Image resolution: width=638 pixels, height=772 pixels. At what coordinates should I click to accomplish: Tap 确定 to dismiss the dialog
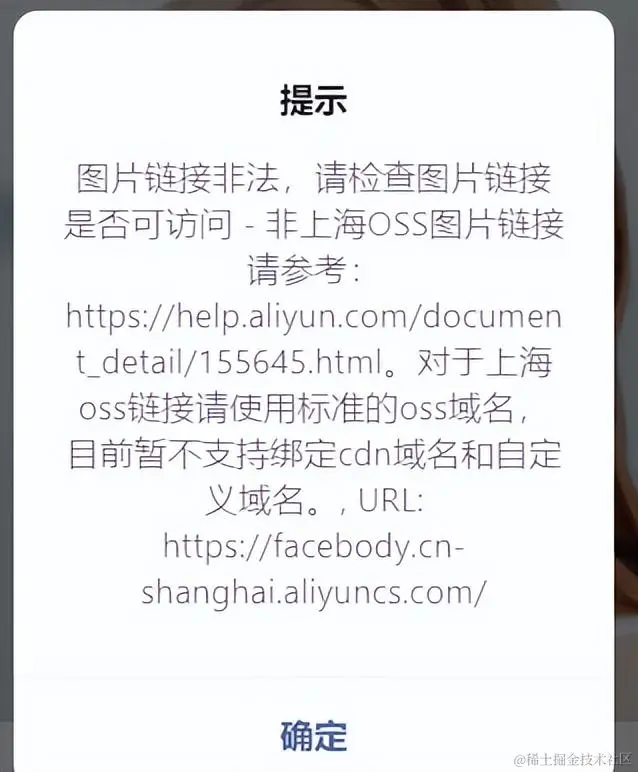pyautogui.click(x=314, y=735)
